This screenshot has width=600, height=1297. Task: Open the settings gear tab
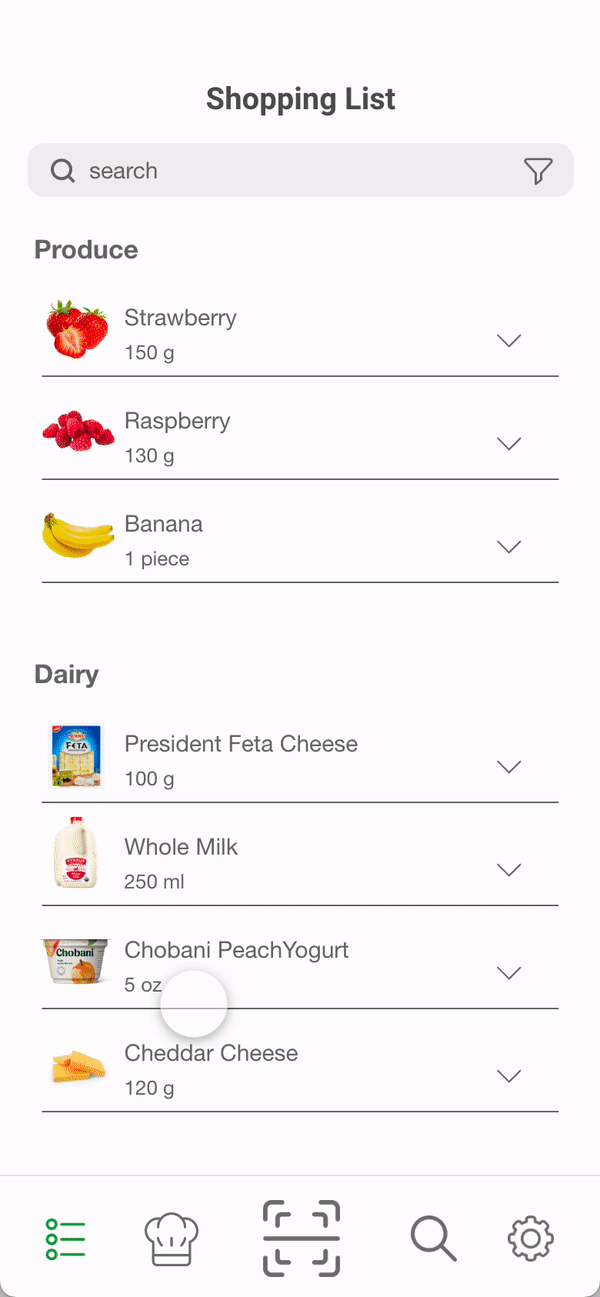(x=531, y=1239)
